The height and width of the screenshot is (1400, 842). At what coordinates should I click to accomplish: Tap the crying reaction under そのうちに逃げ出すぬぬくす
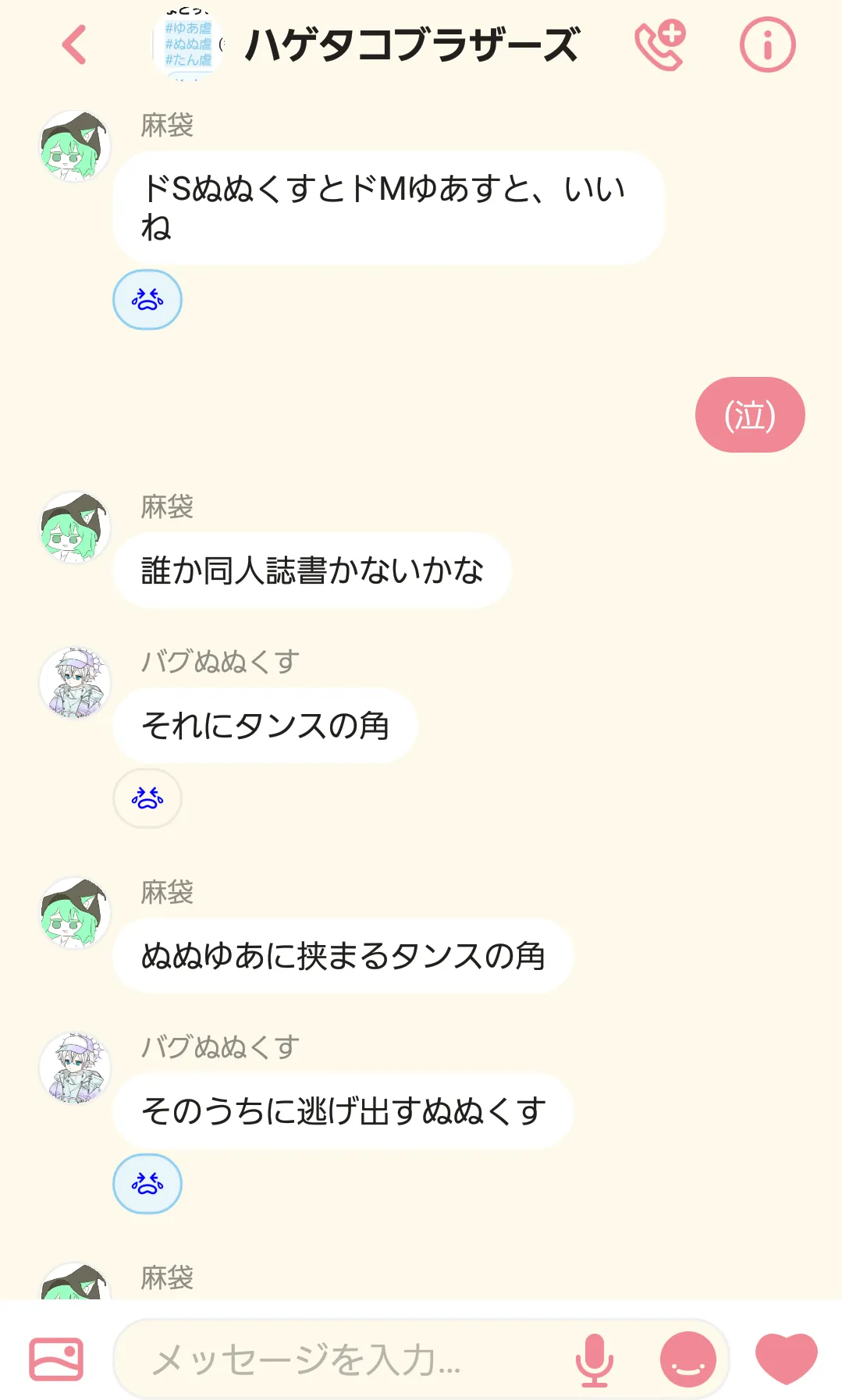147,1183
